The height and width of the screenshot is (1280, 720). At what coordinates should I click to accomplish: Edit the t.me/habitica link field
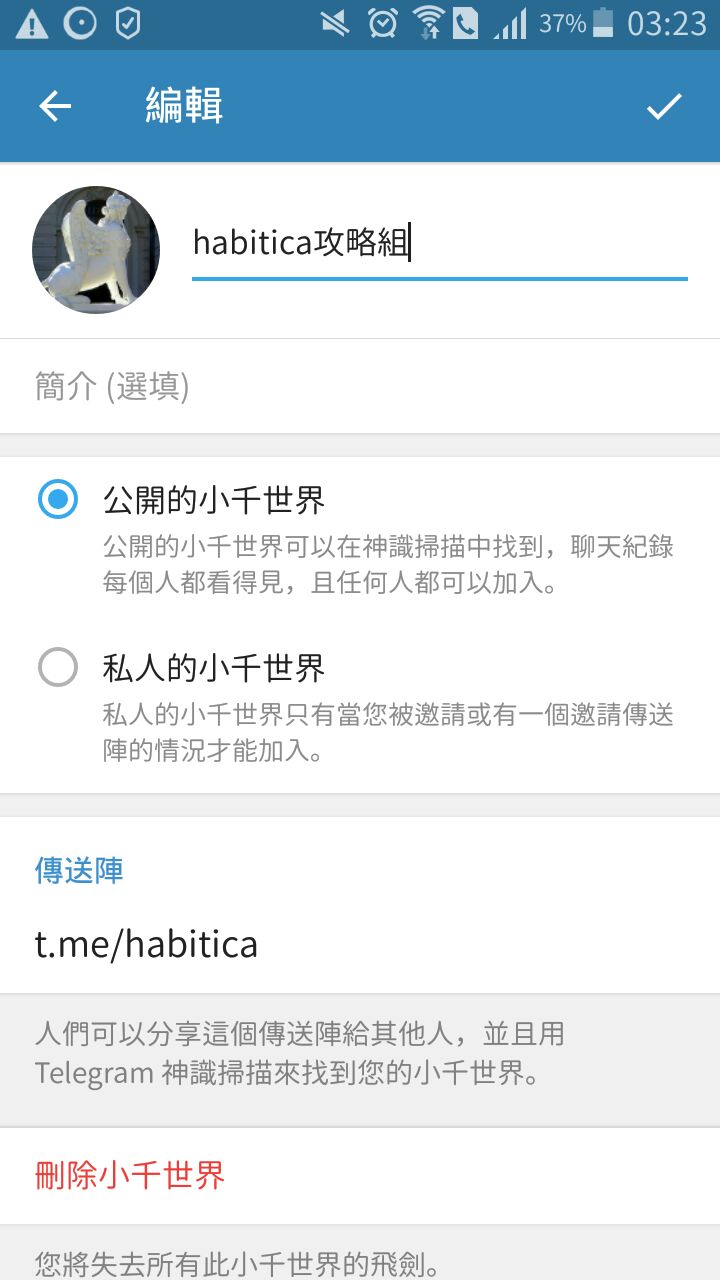pos(360,944)
